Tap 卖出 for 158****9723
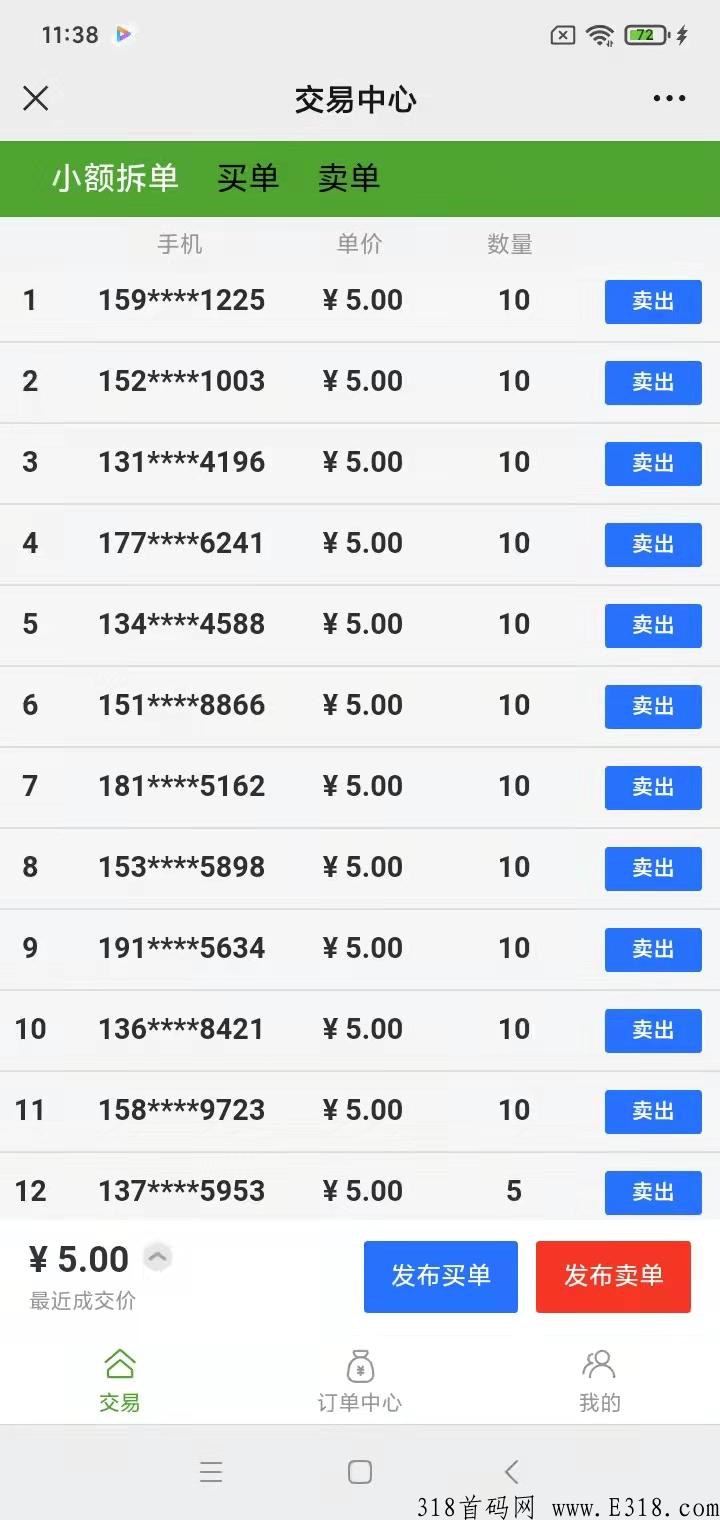This screenshot has height=1520, width=720. point(653,1111)
